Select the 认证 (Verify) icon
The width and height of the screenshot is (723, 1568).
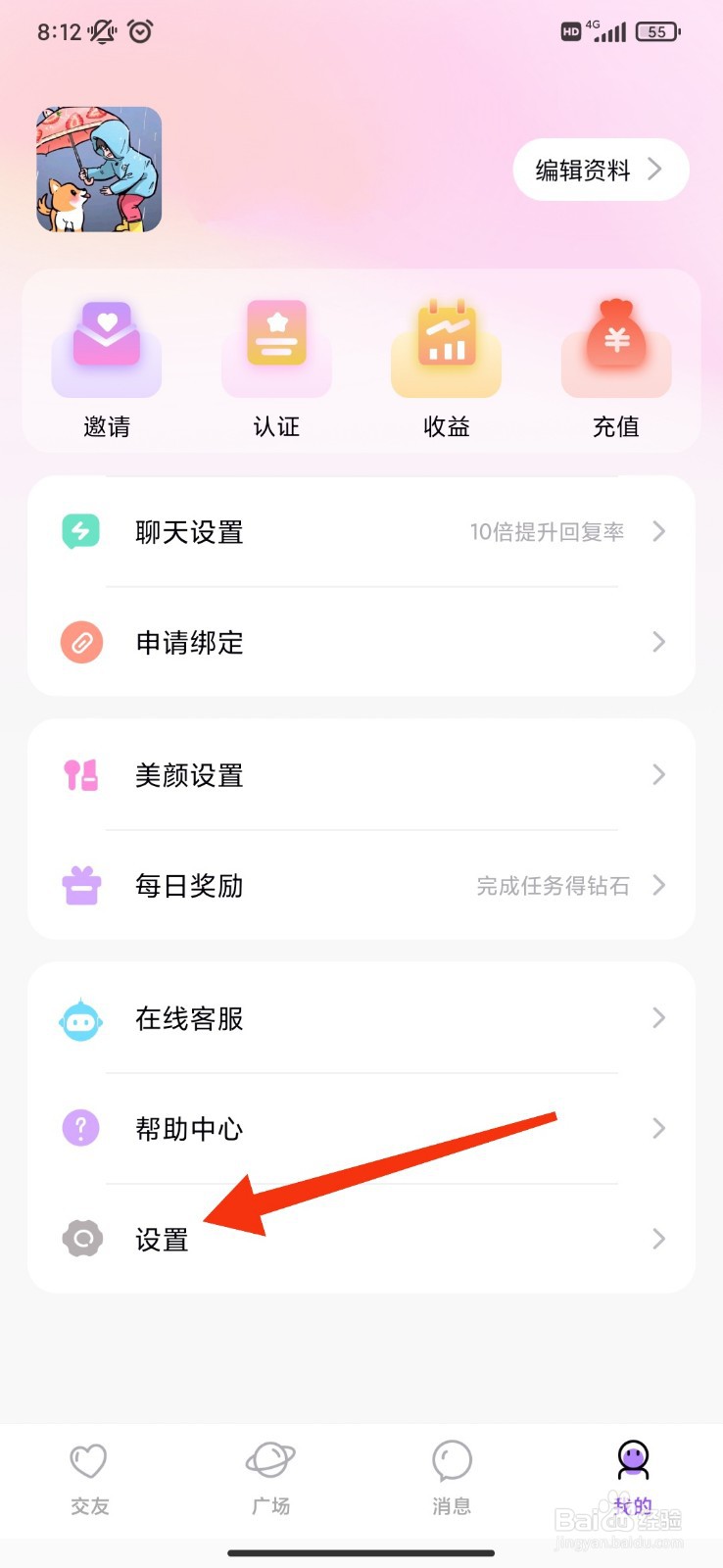point(276,341)
